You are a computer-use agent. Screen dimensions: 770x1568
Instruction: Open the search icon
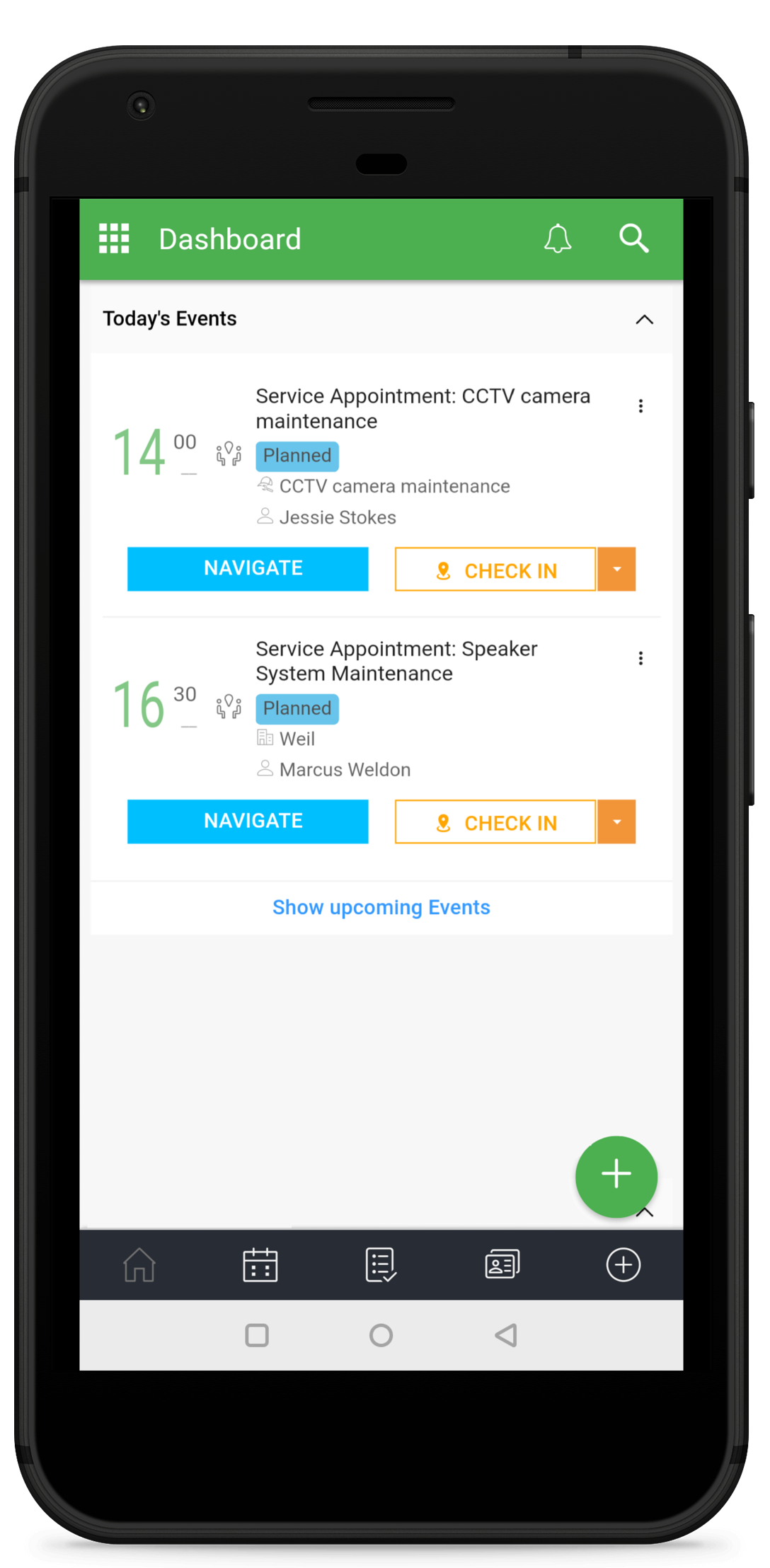[x=633, y=238]
